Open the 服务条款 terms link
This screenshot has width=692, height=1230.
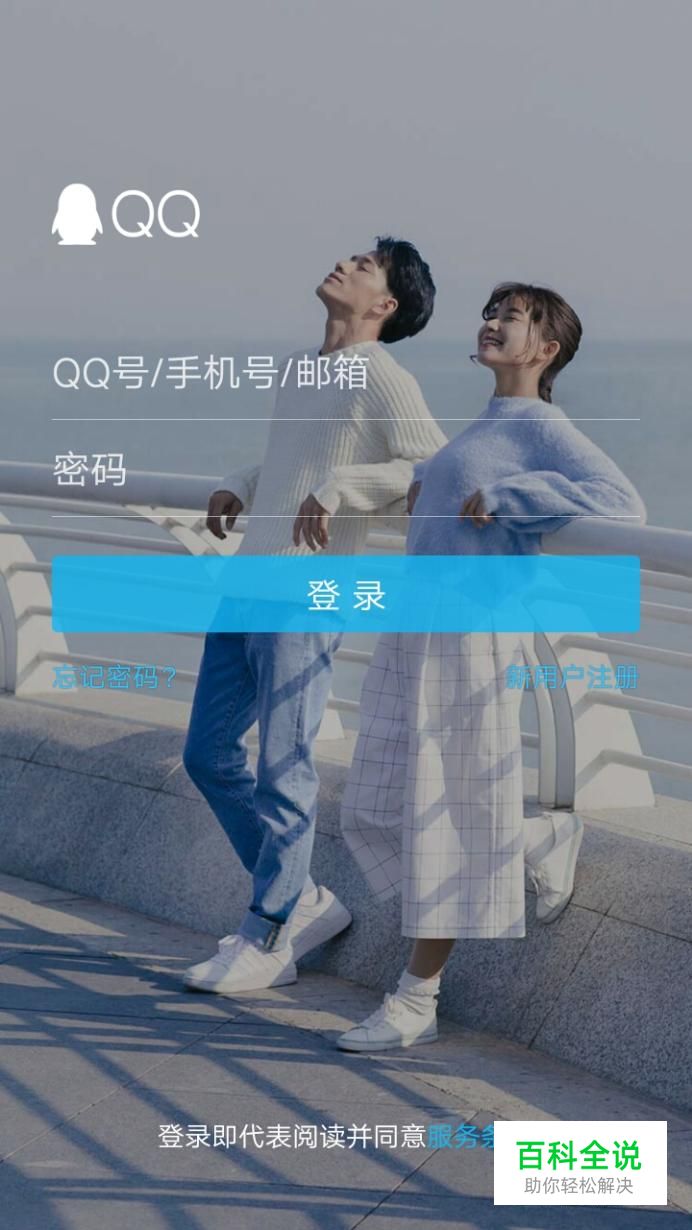coord(461,1137)
